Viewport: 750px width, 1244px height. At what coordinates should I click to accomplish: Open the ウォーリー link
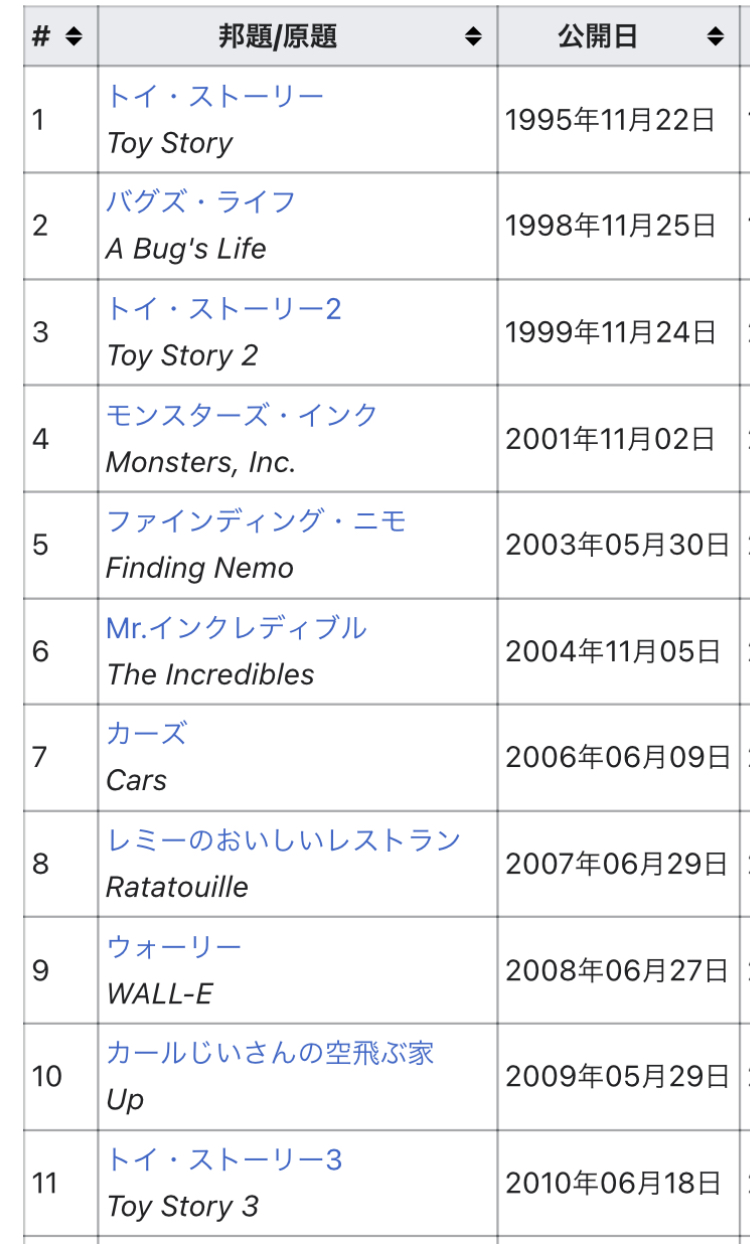tap(174, 947)
